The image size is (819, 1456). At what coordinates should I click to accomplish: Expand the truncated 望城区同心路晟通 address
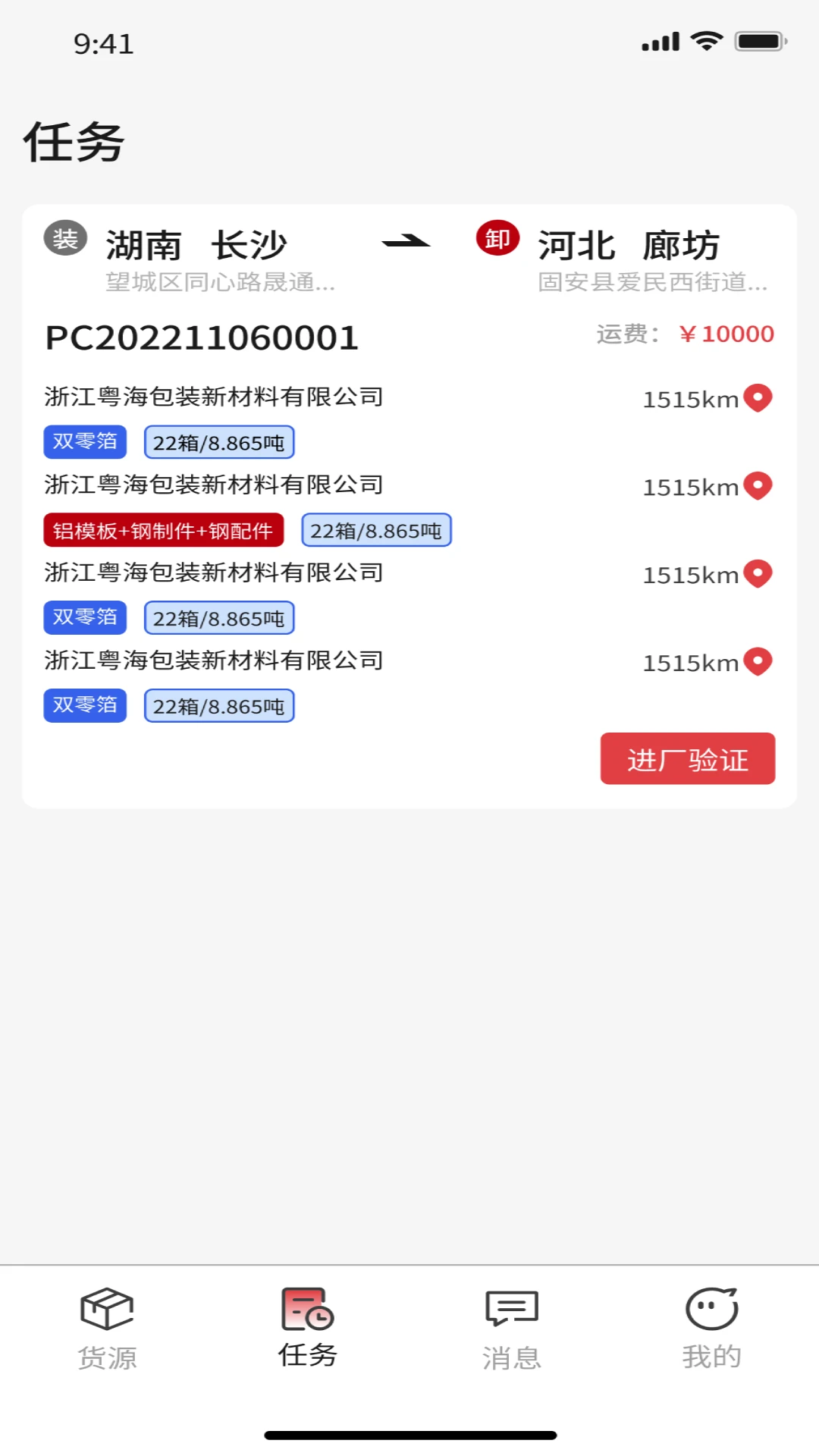tap(218, 284)
